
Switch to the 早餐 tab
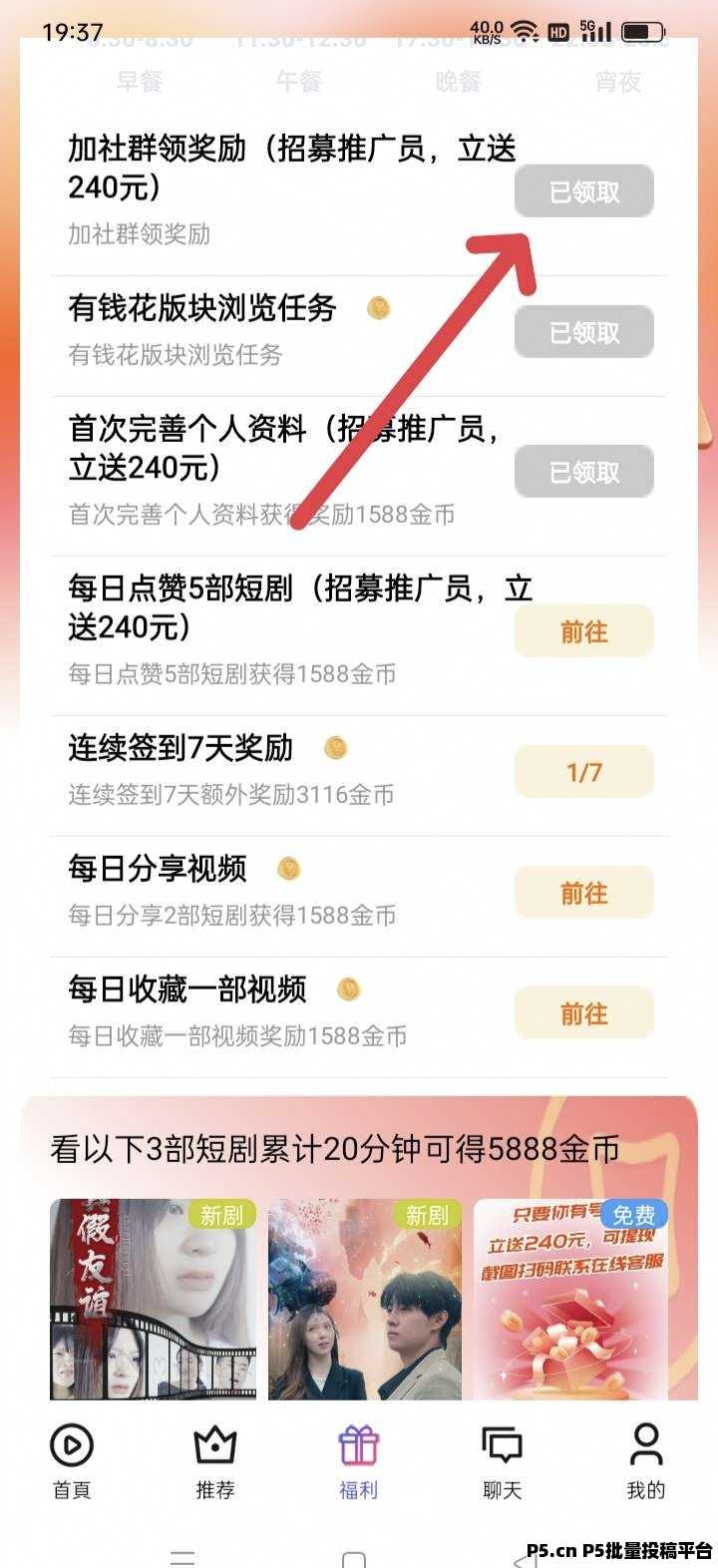tap(143, 83)
